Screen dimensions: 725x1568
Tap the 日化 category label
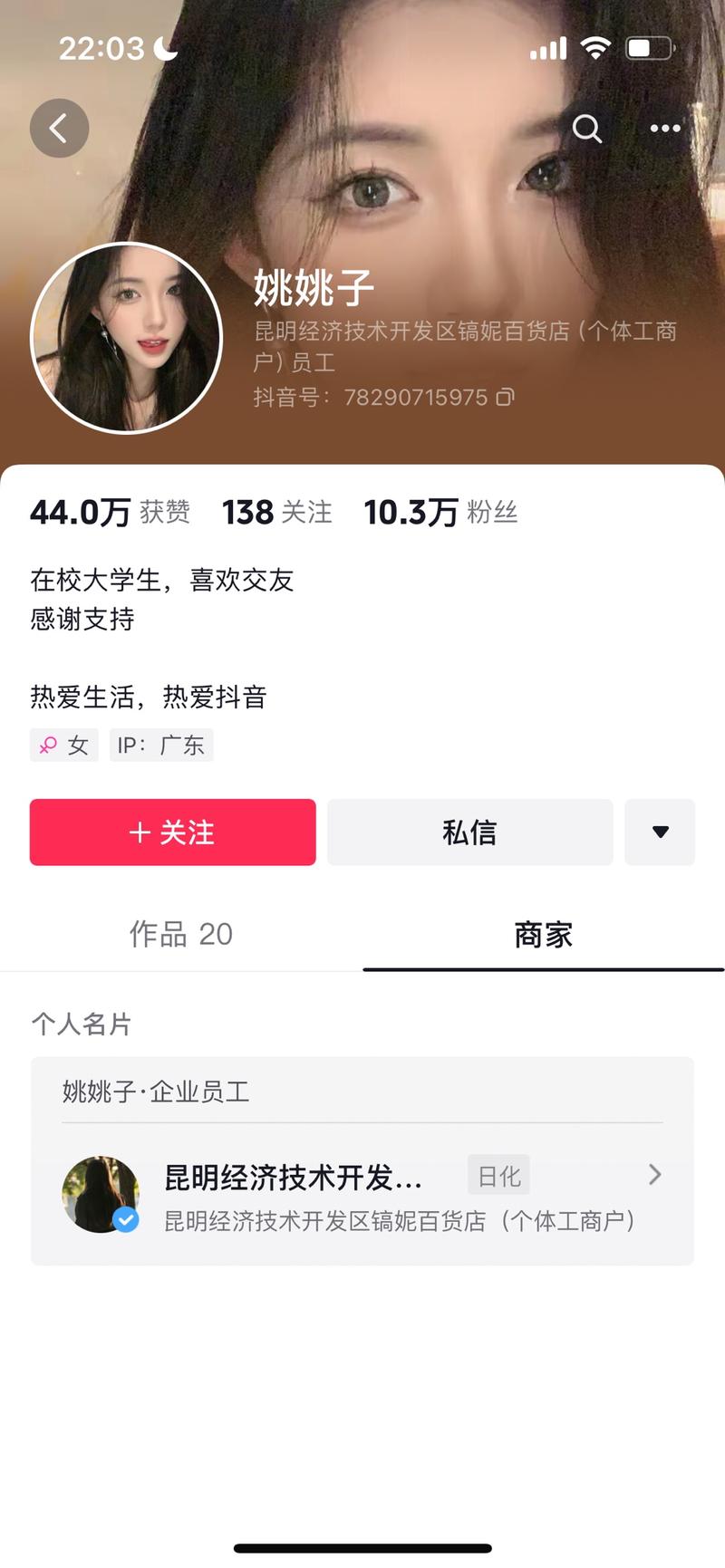click(x=498, y=1175)
